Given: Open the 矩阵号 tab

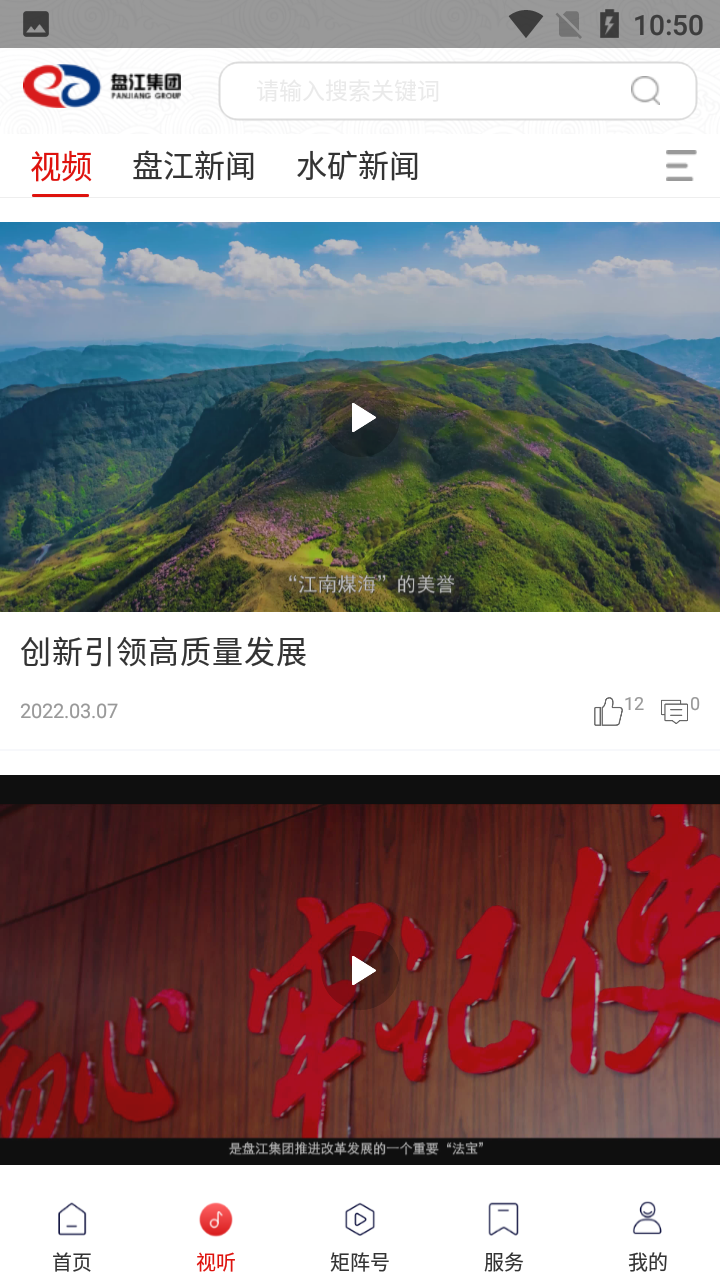Looking at the screenshot, I should pos(359,1236).
